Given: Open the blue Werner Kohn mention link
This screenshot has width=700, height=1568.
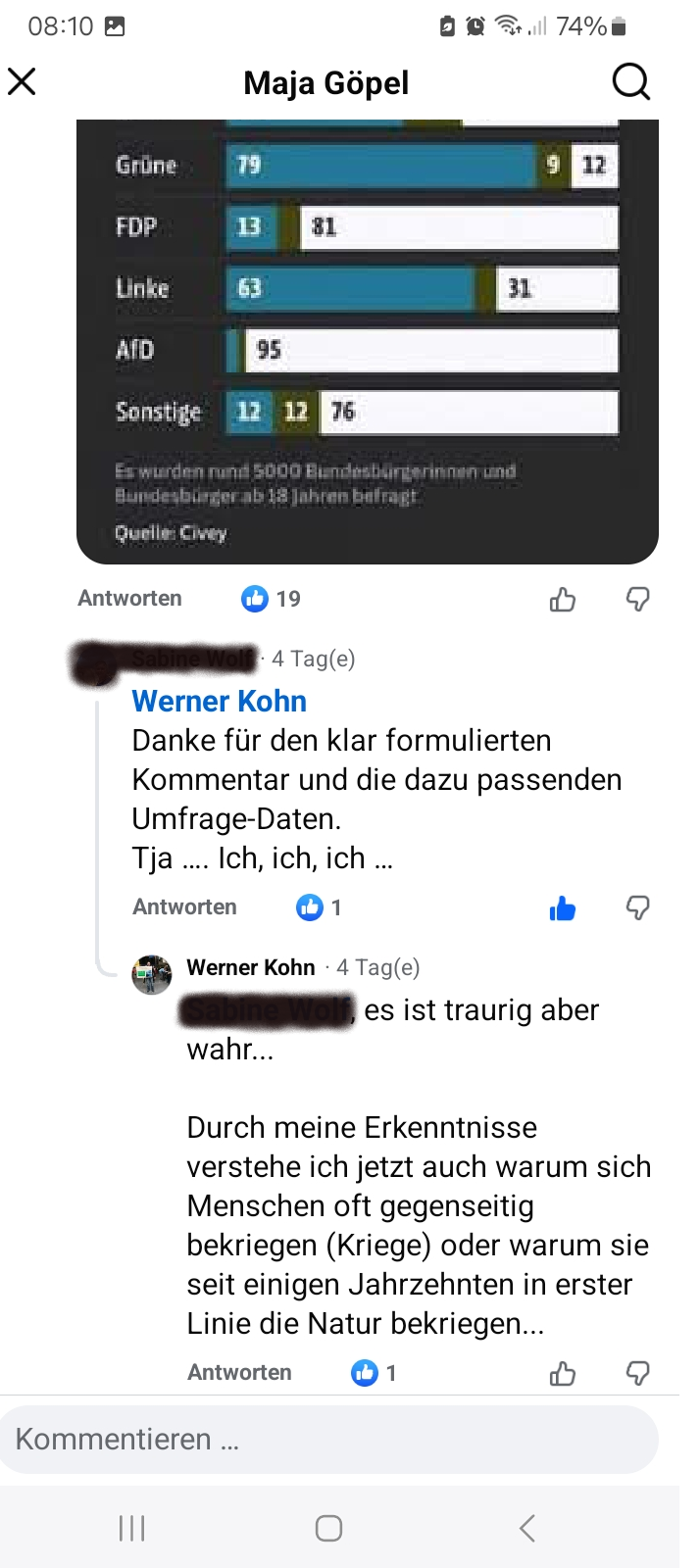Looking at the screenshot, I should (219, 701).
